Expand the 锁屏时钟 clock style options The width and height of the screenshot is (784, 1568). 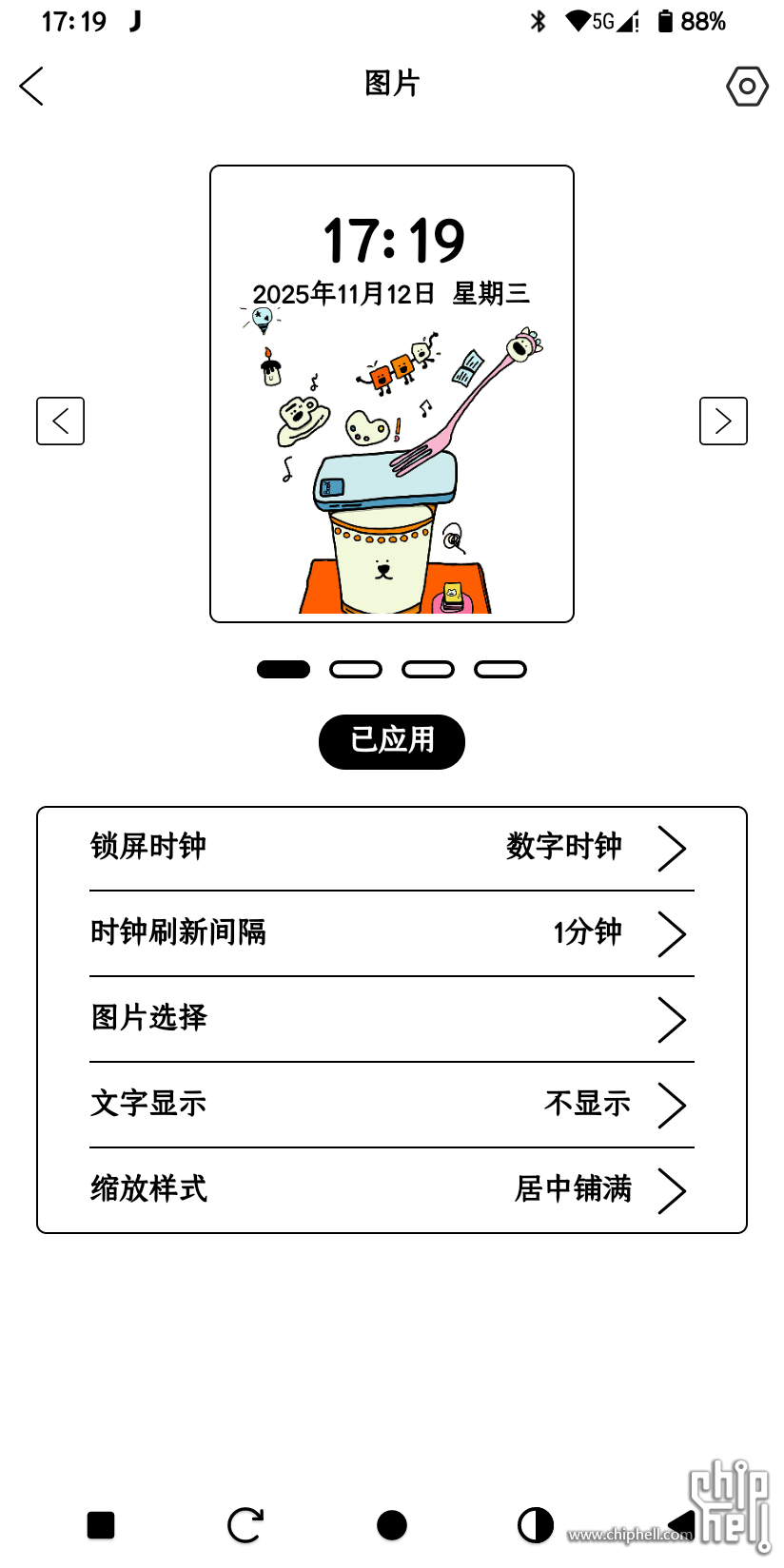click(674, 848)
